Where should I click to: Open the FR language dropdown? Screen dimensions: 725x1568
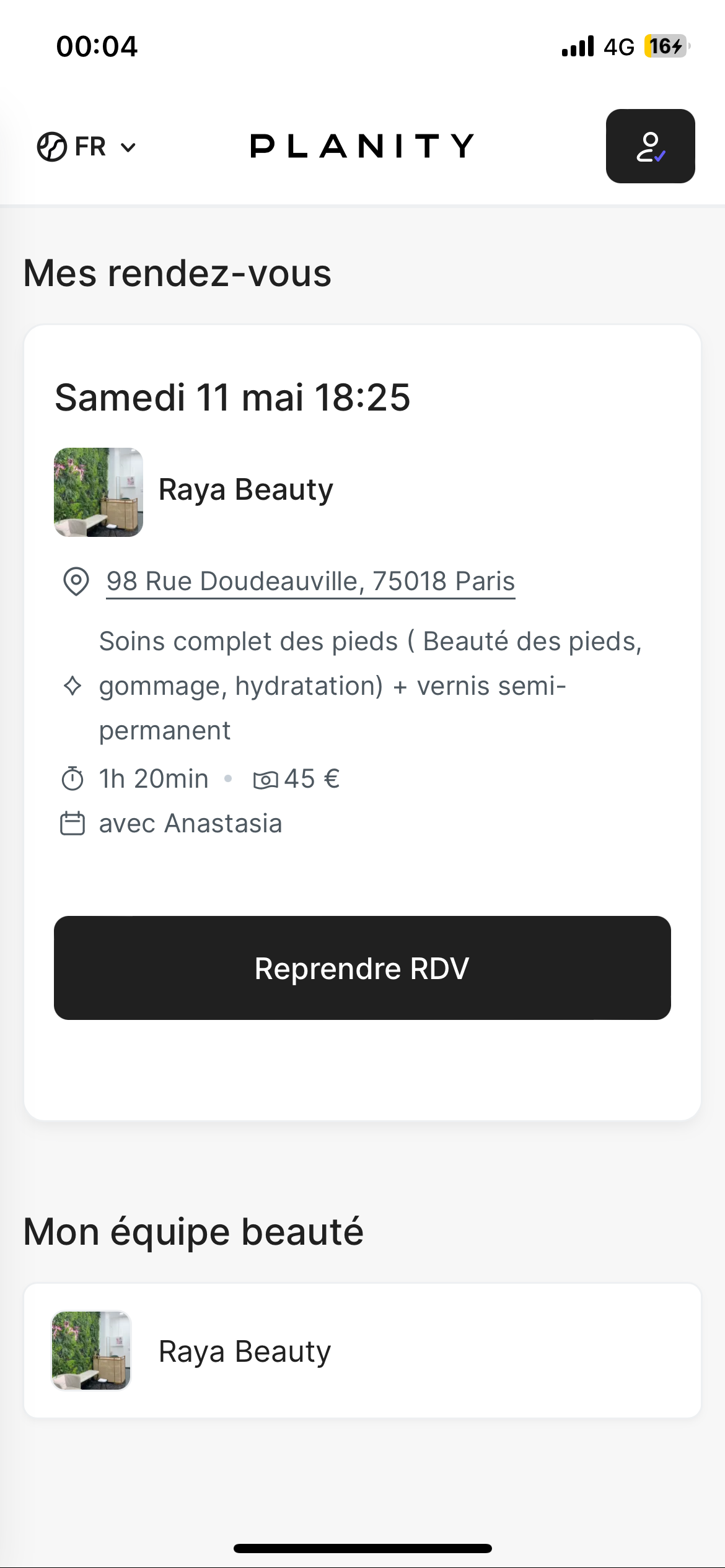[87, 147]
